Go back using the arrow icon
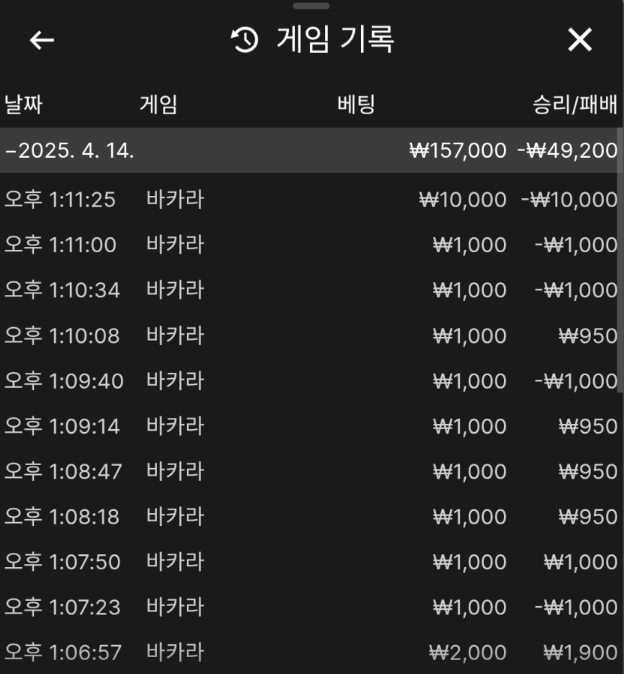The height and width of the screenshot is (674, 624). [42, 40]
